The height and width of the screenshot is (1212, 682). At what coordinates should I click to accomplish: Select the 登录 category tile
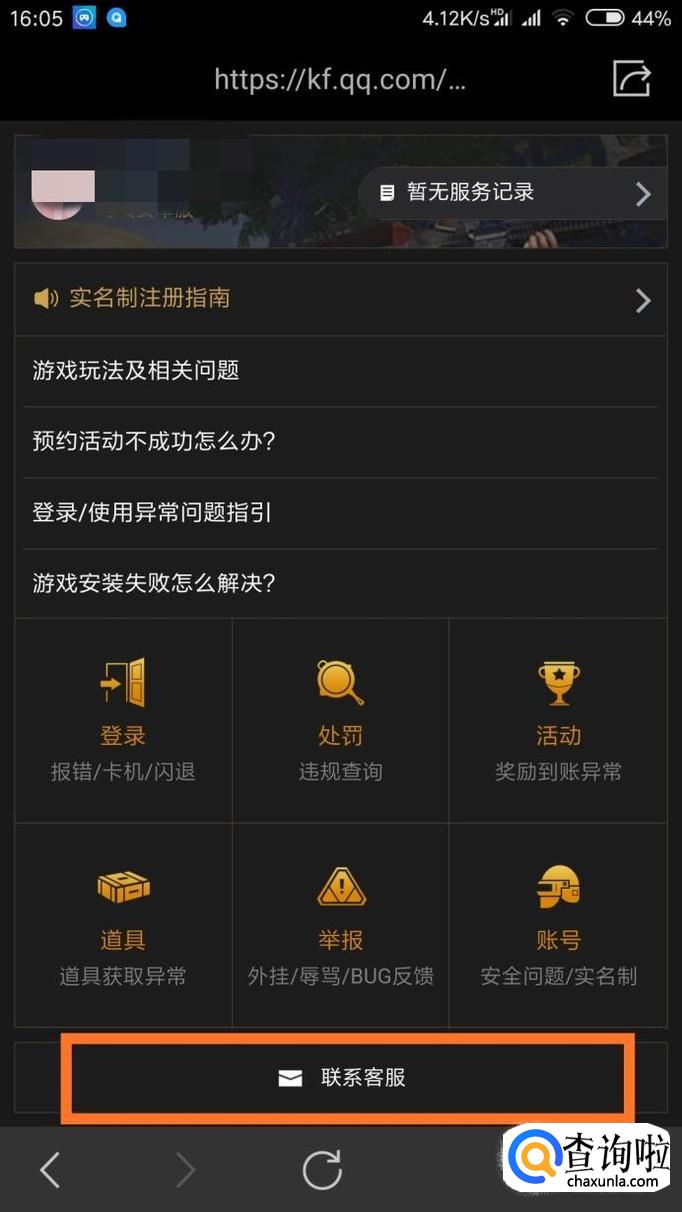tap(123, 719)
